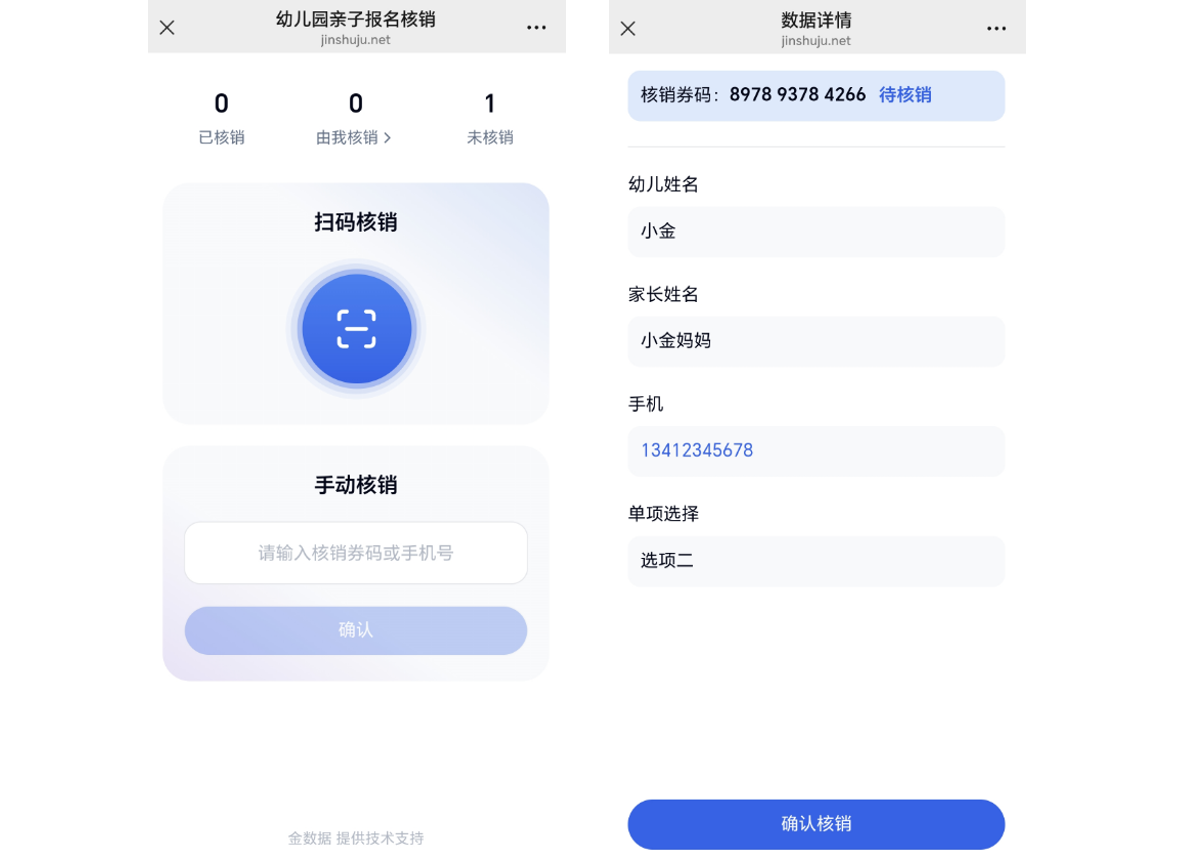Tap the 确认 button under 手动核销
The width and height of the screenshot is (1195, 861).
356,630
